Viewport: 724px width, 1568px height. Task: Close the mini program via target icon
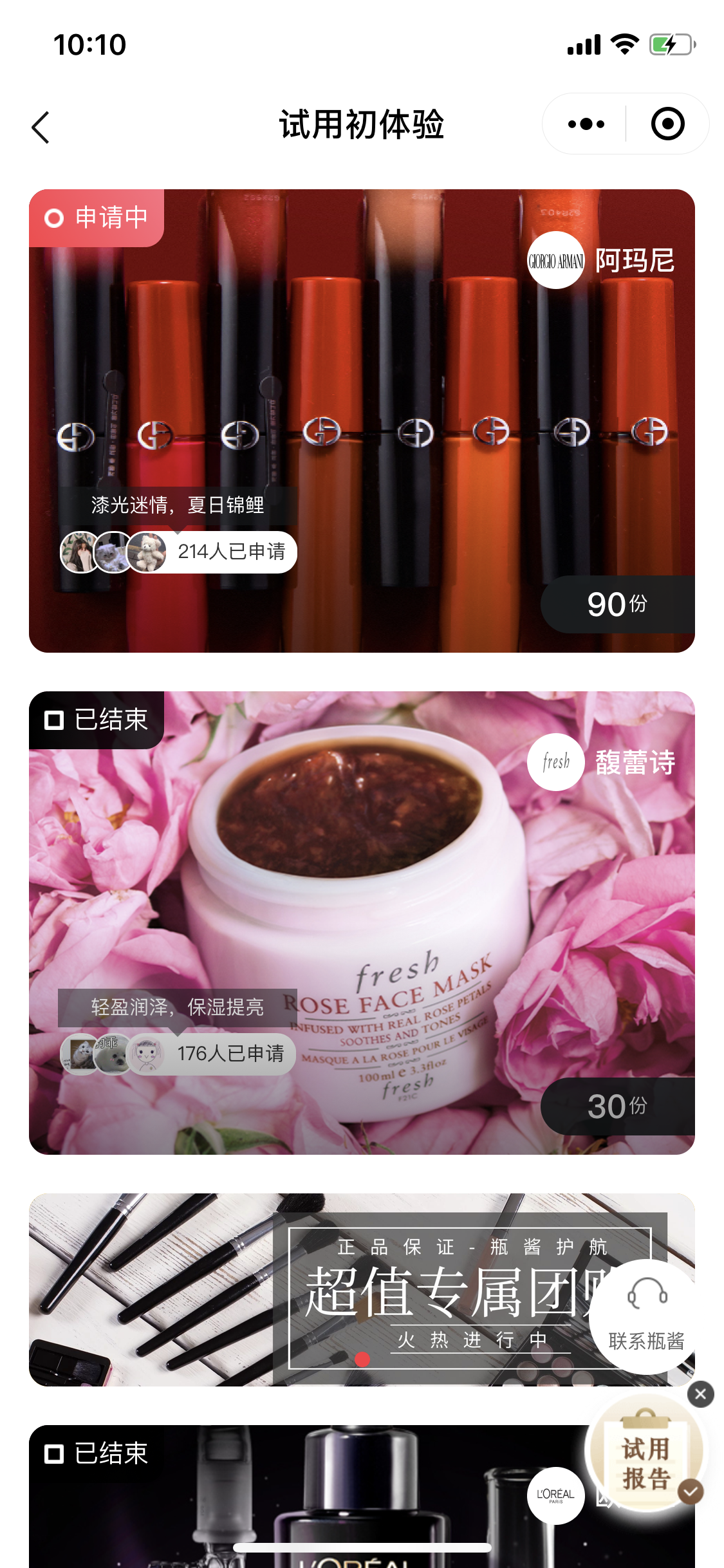(667, 124)
